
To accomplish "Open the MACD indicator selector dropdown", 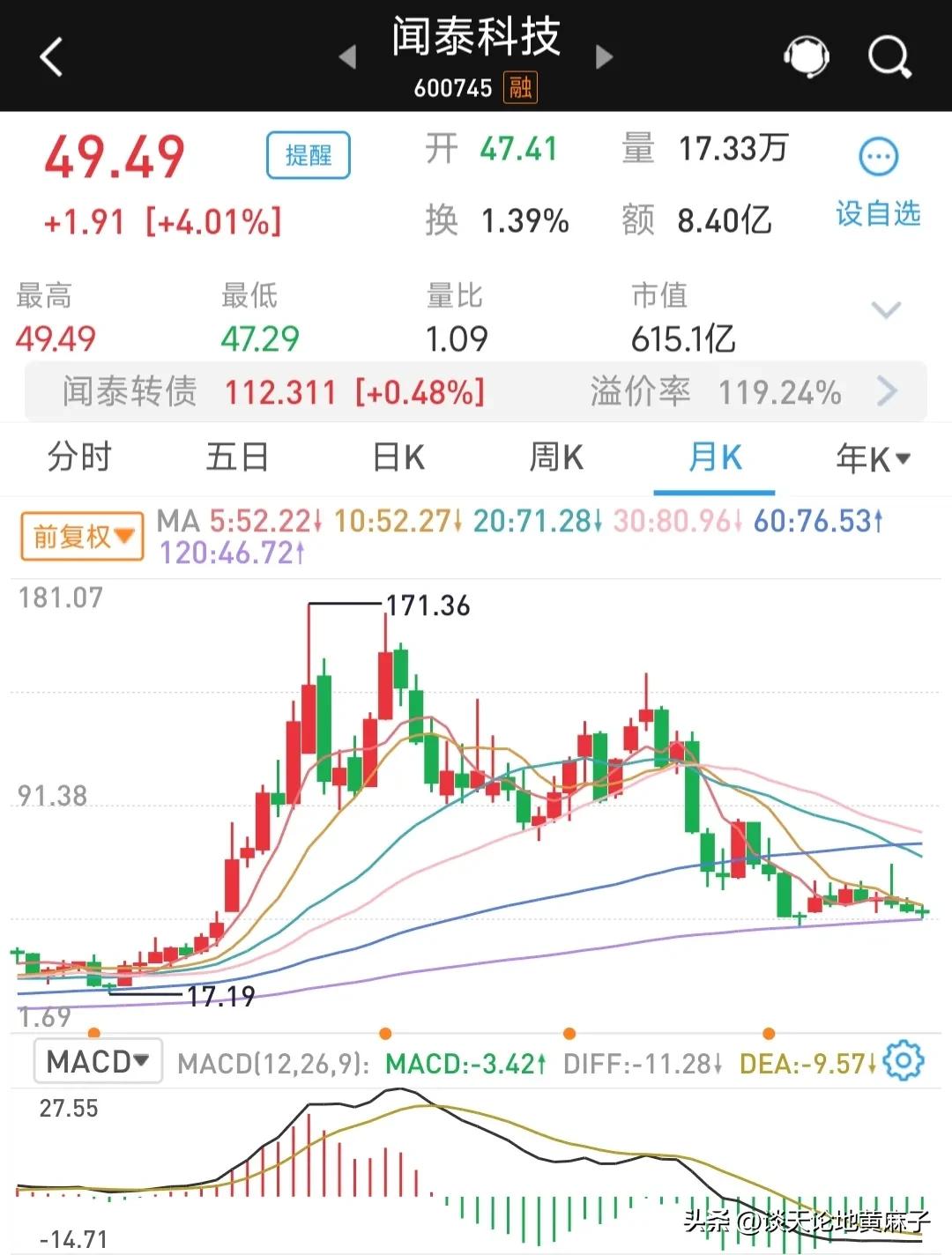I will pos(98,1061).
